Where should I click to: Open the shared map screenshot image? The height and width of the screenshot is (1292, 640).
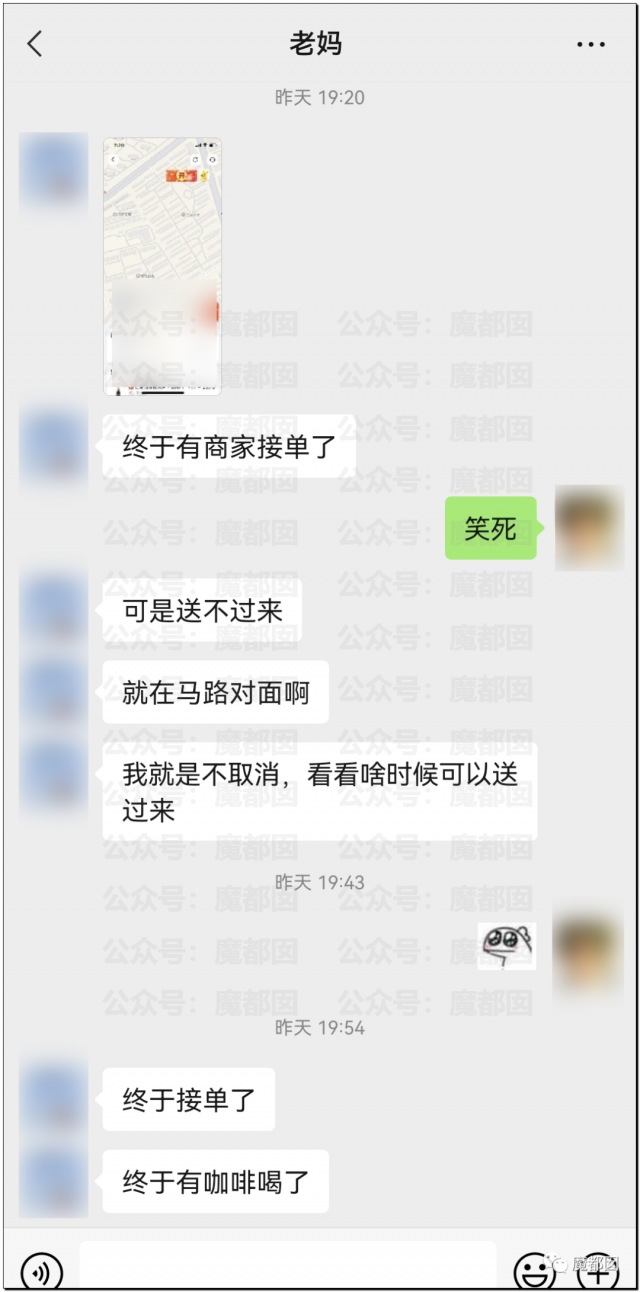(162, 266)
